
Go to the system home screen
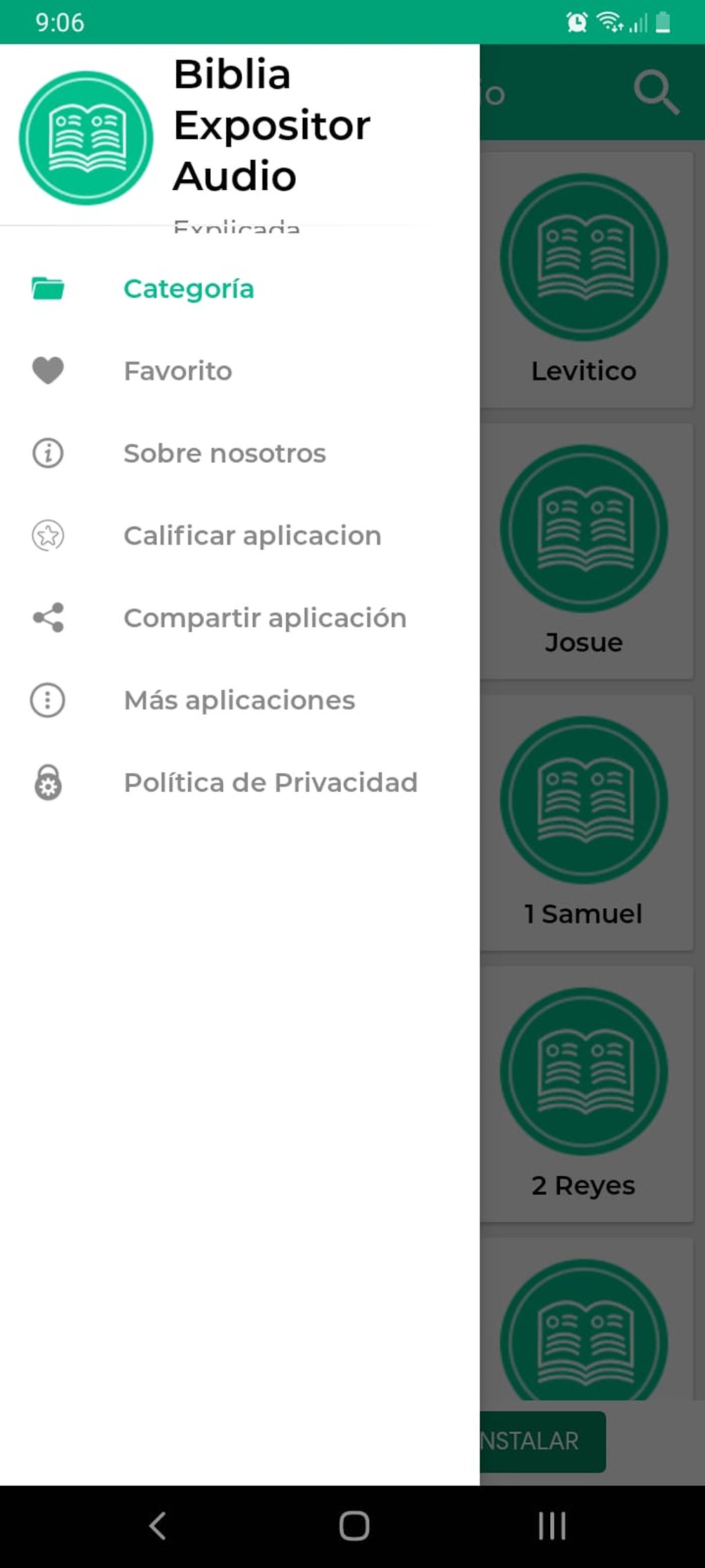point(354,1525)
